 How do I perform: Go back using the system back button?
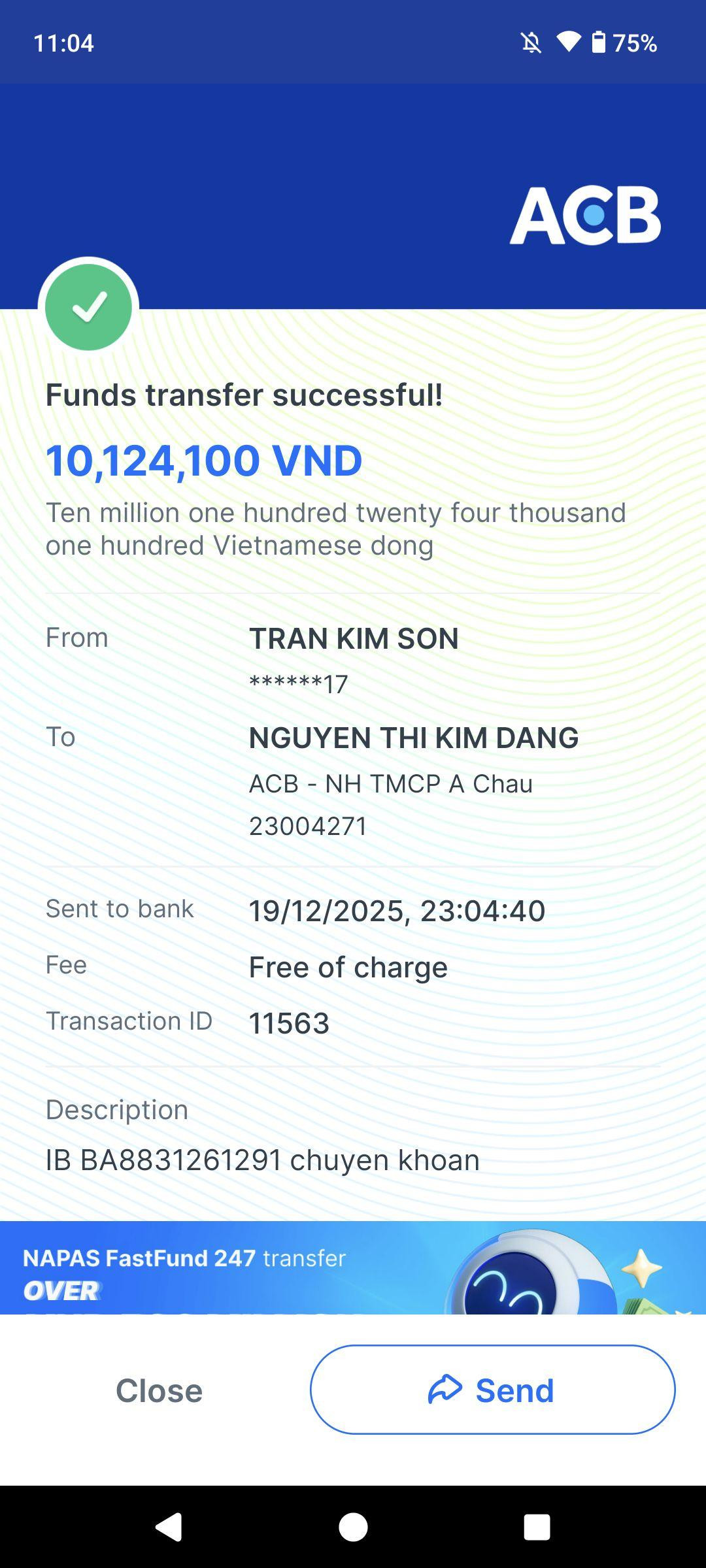pyautogui.click(x=169, y=1527)
